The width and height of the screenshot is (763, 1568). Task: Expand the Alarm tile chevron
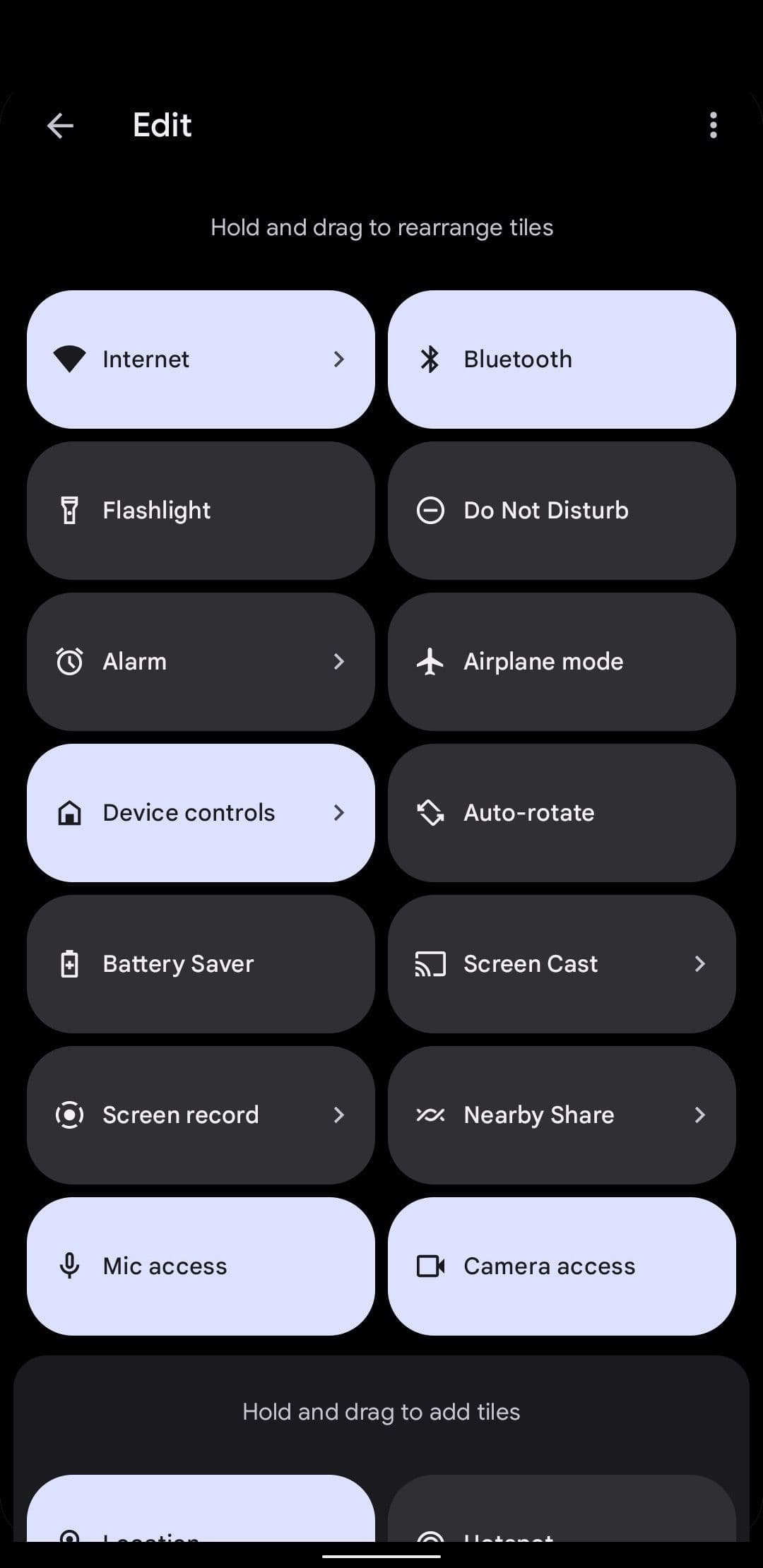340,661
